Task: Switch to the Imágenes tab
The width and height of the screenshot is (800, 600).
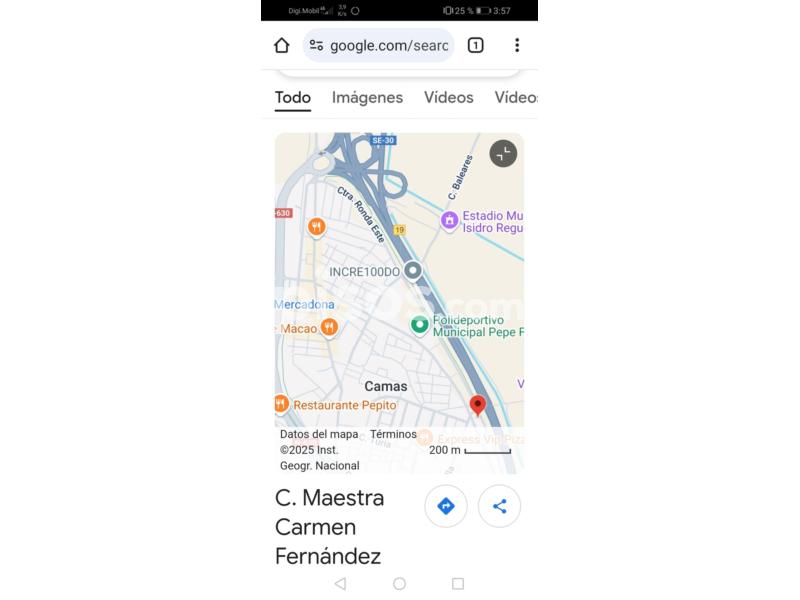Action: tap(367, 97)
